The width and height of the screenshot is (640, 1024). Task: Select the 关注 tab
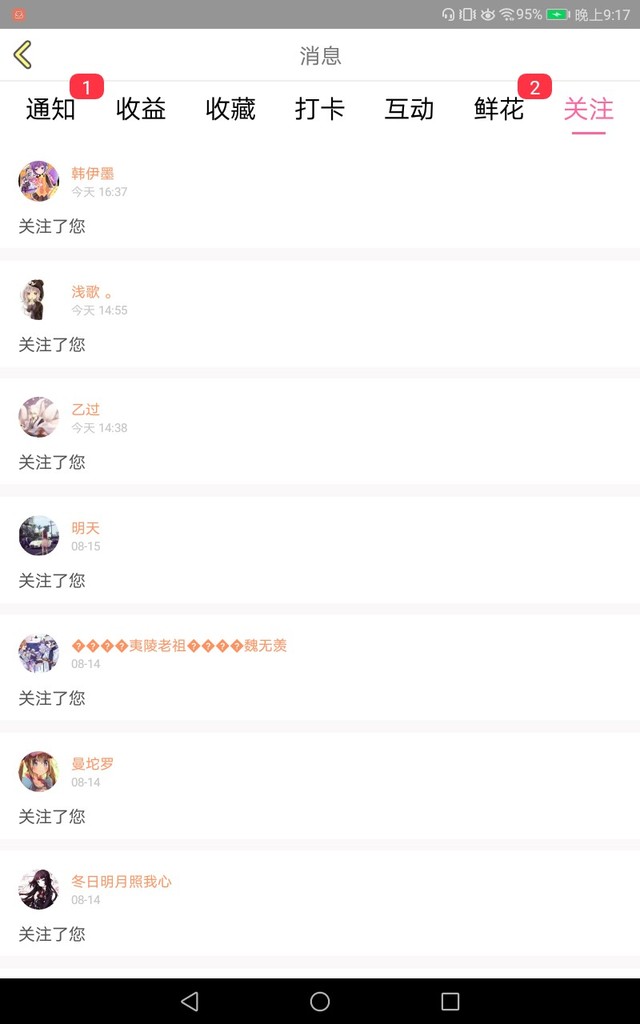(x=588, y=109)
